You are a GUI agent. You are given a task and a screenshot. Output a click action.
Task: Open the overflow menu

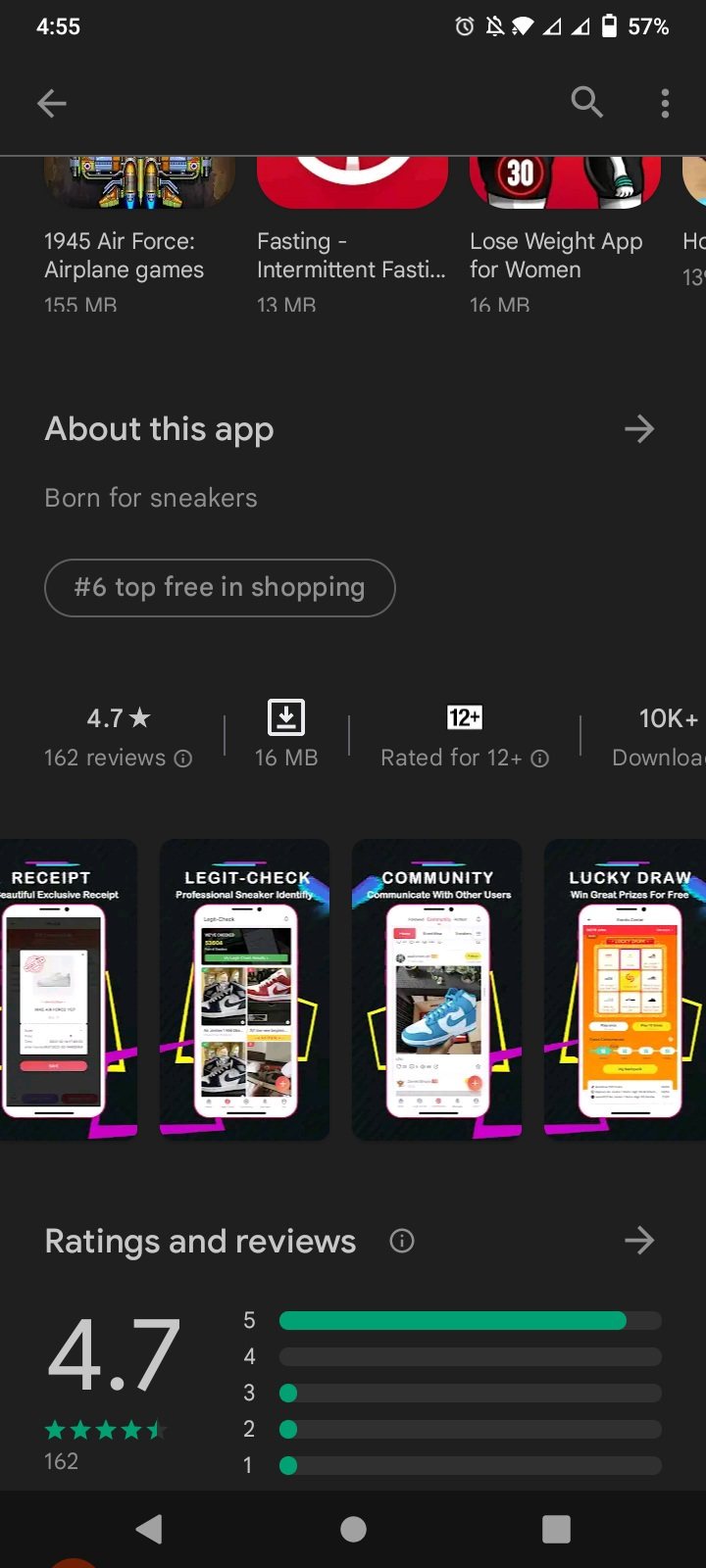(x=665, y=103)
